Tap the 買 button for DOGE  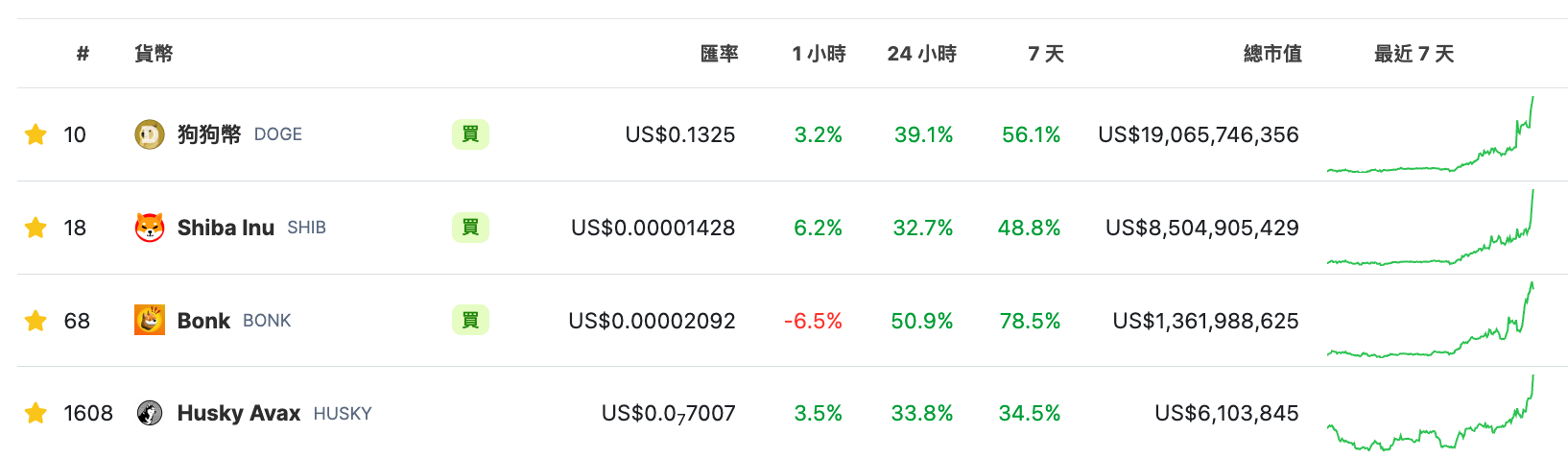tap(470, 134)
